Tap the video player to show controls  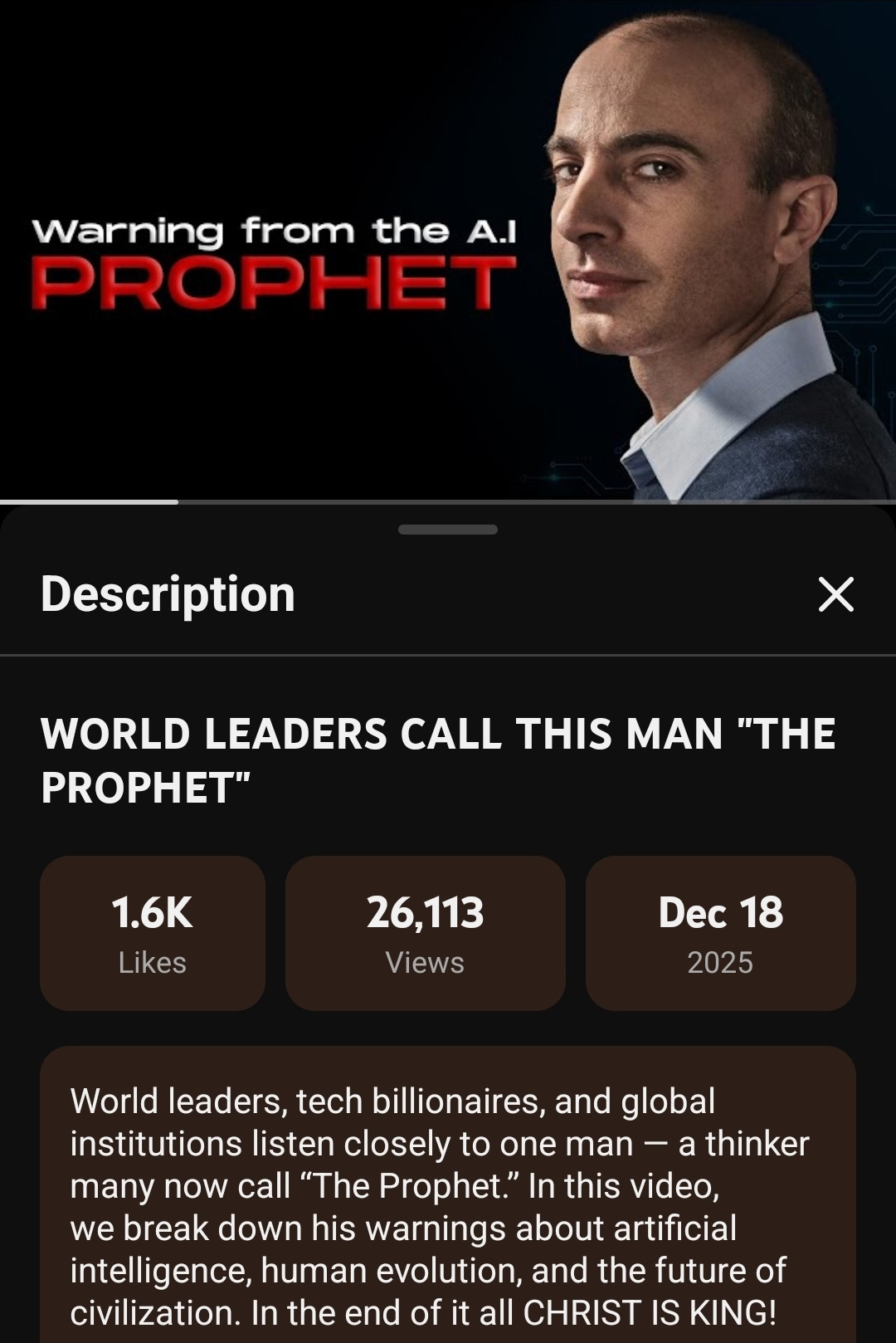point(448,249)
